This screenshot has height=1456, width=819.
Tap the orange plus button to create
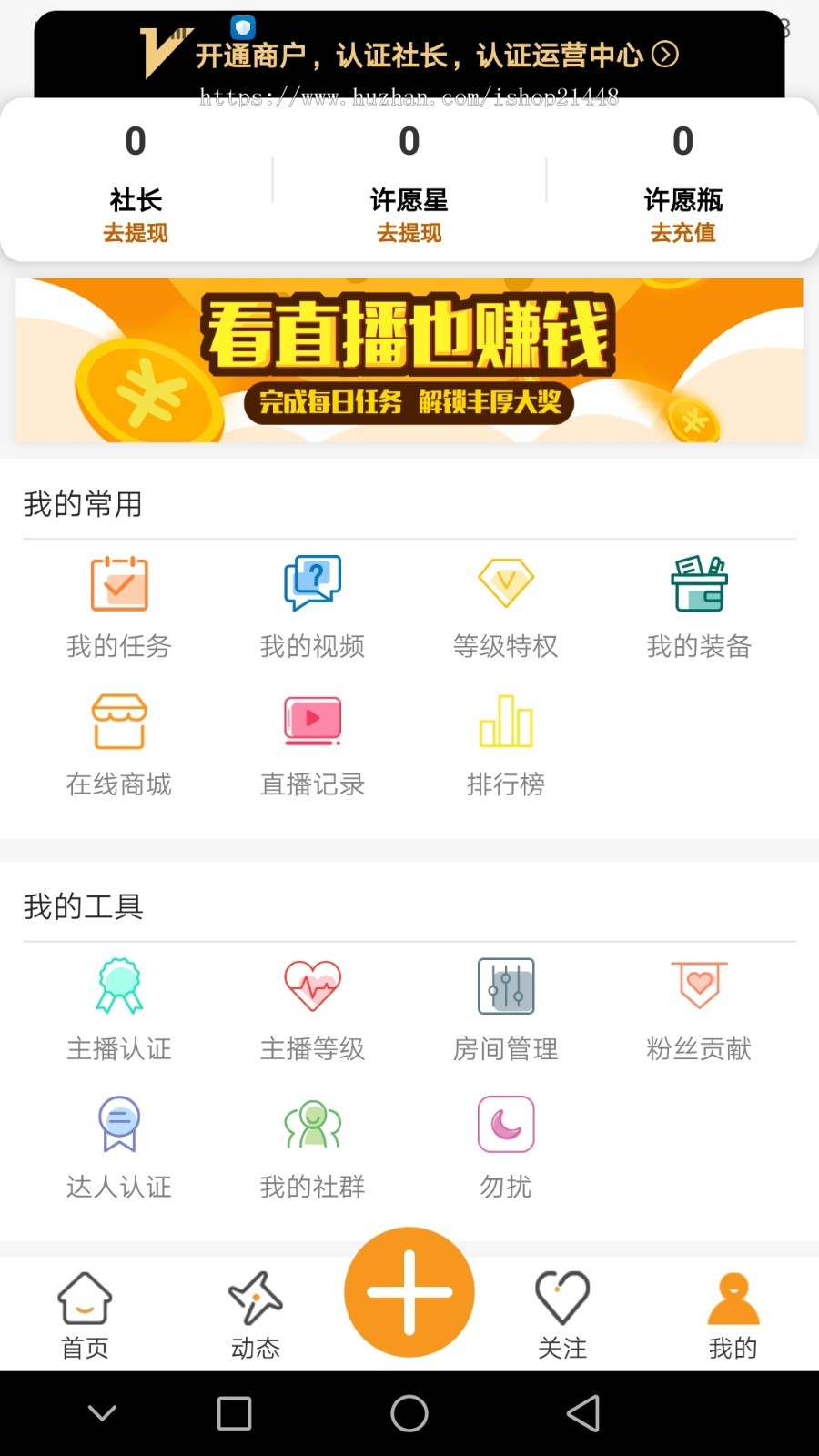point(409,1292)
